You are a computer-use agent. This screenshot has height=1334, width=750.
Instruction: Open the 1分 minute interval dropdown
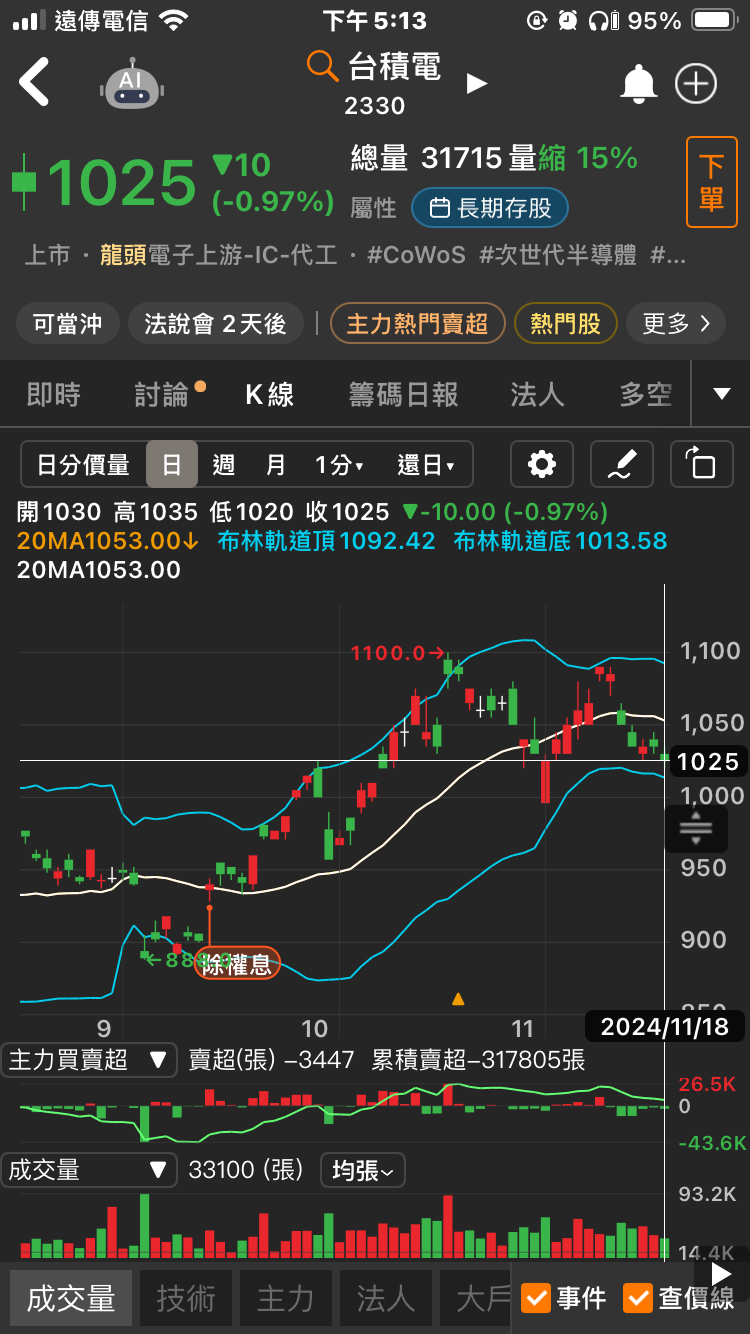pyautogui.click(x=339, y=465)
